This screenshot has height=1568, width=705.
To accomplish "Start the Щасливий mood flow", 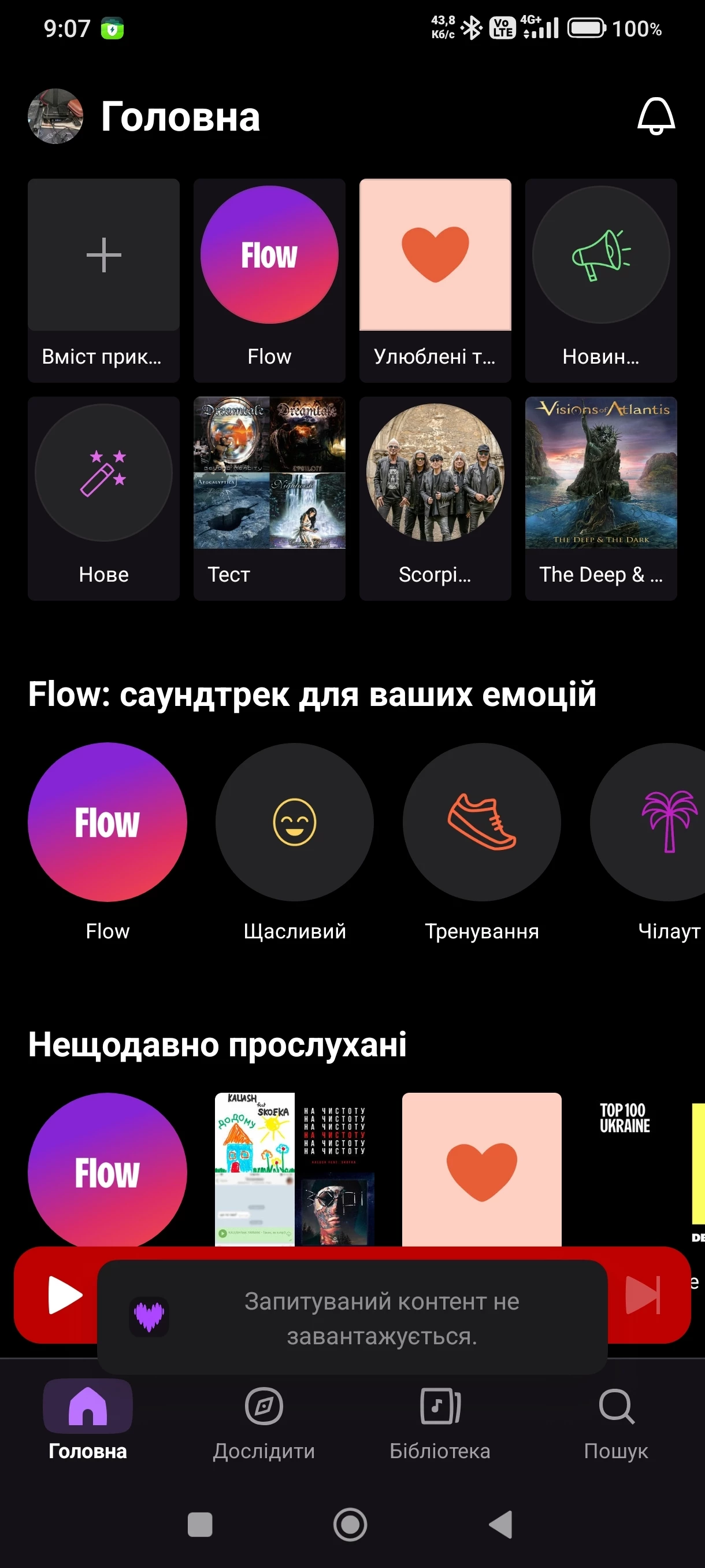I will tap(294, 822).
